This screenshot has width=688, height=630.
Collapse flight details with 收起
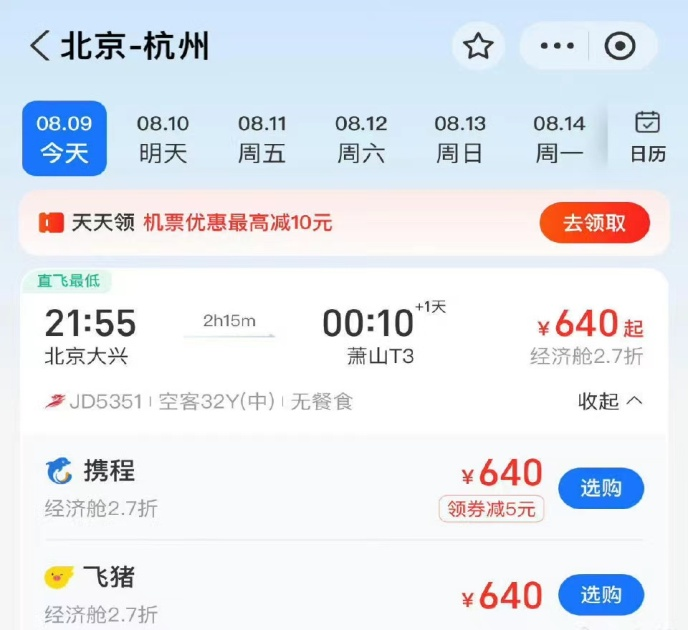[611, 401]
